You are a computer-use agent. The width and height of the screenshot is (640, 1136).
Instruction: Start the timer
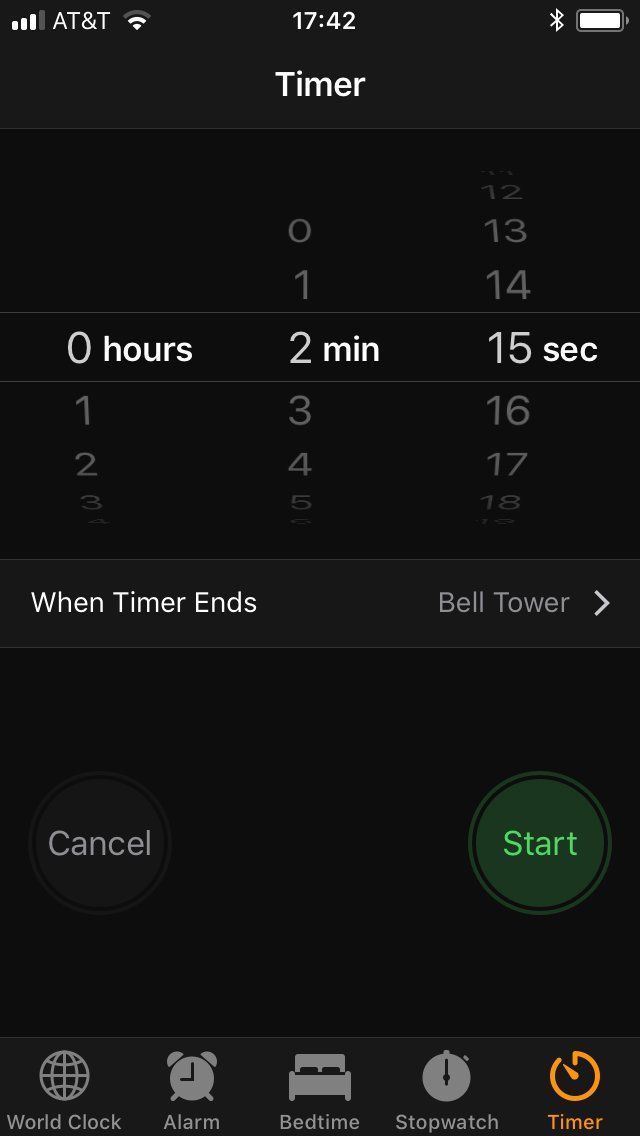[x=539, y=843]
